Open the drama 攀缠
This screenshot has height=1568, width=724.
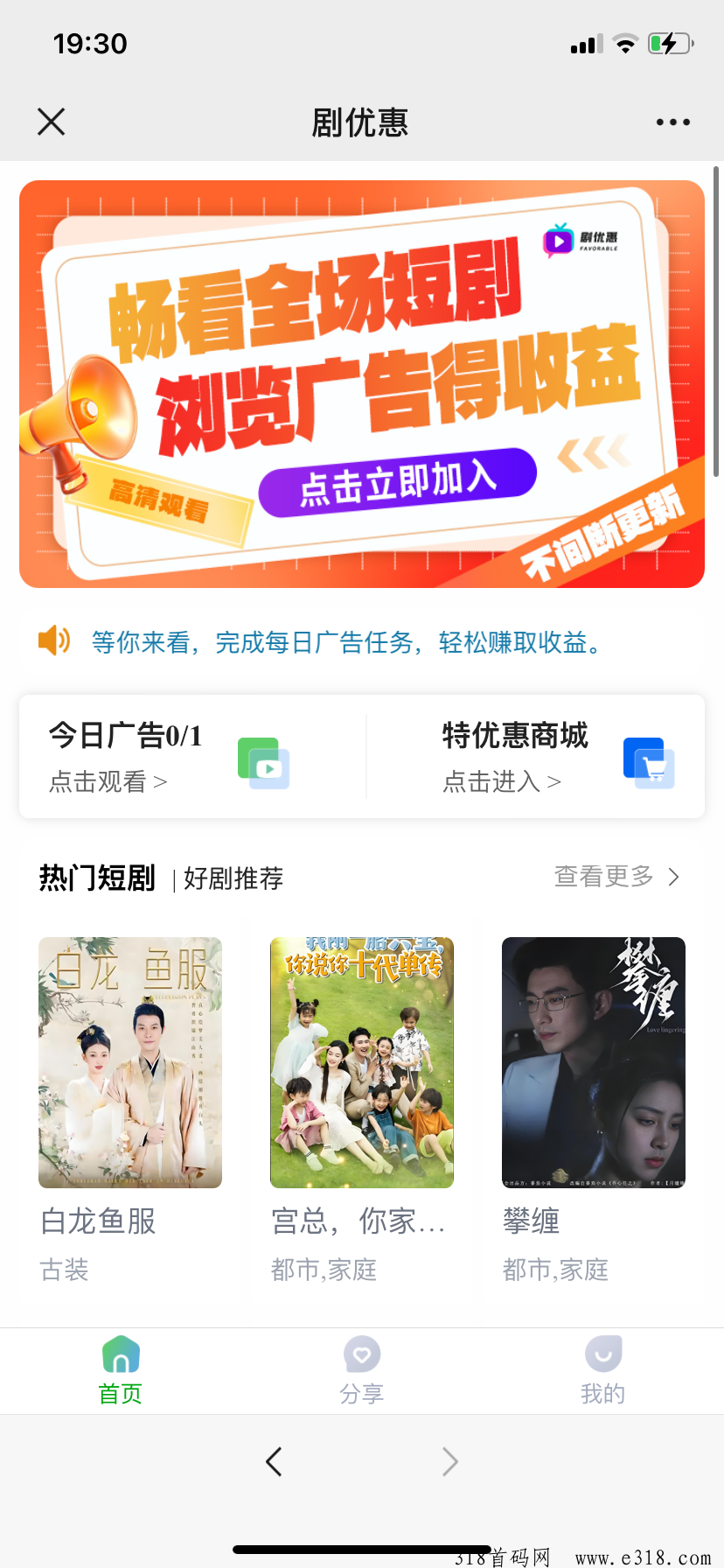pyautogui.click(x=594, y=1062)
